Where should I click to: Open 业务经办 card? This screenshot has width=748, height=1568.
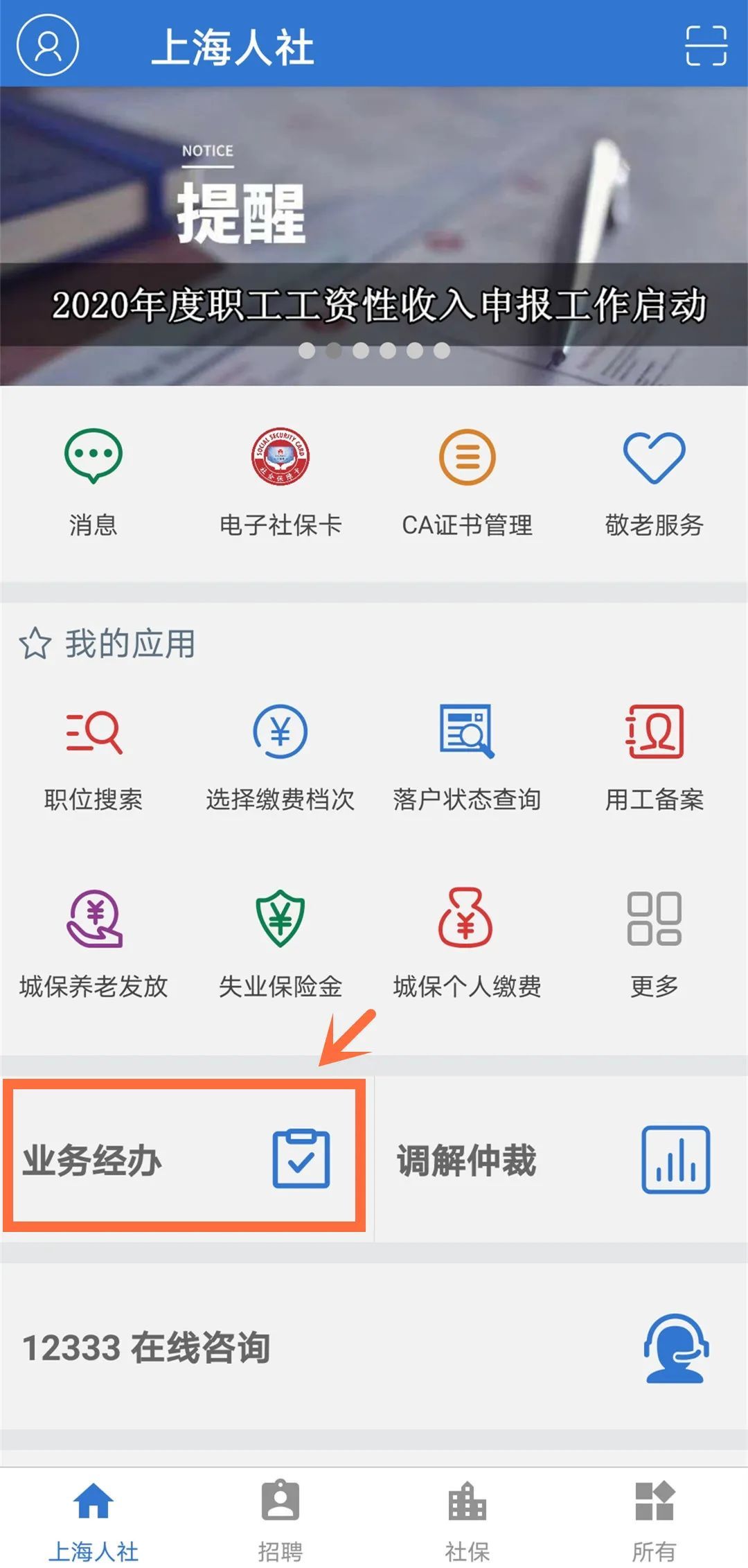pos(184,1159)
